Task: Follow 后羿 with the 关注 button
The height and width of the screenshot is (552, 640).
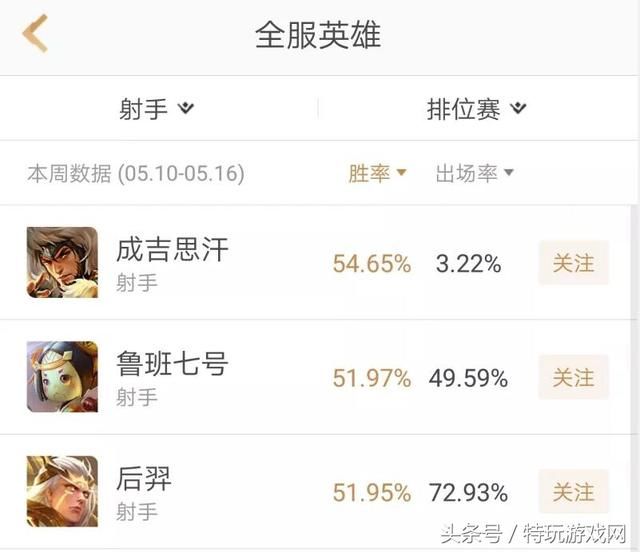Action: pos(573,492)
